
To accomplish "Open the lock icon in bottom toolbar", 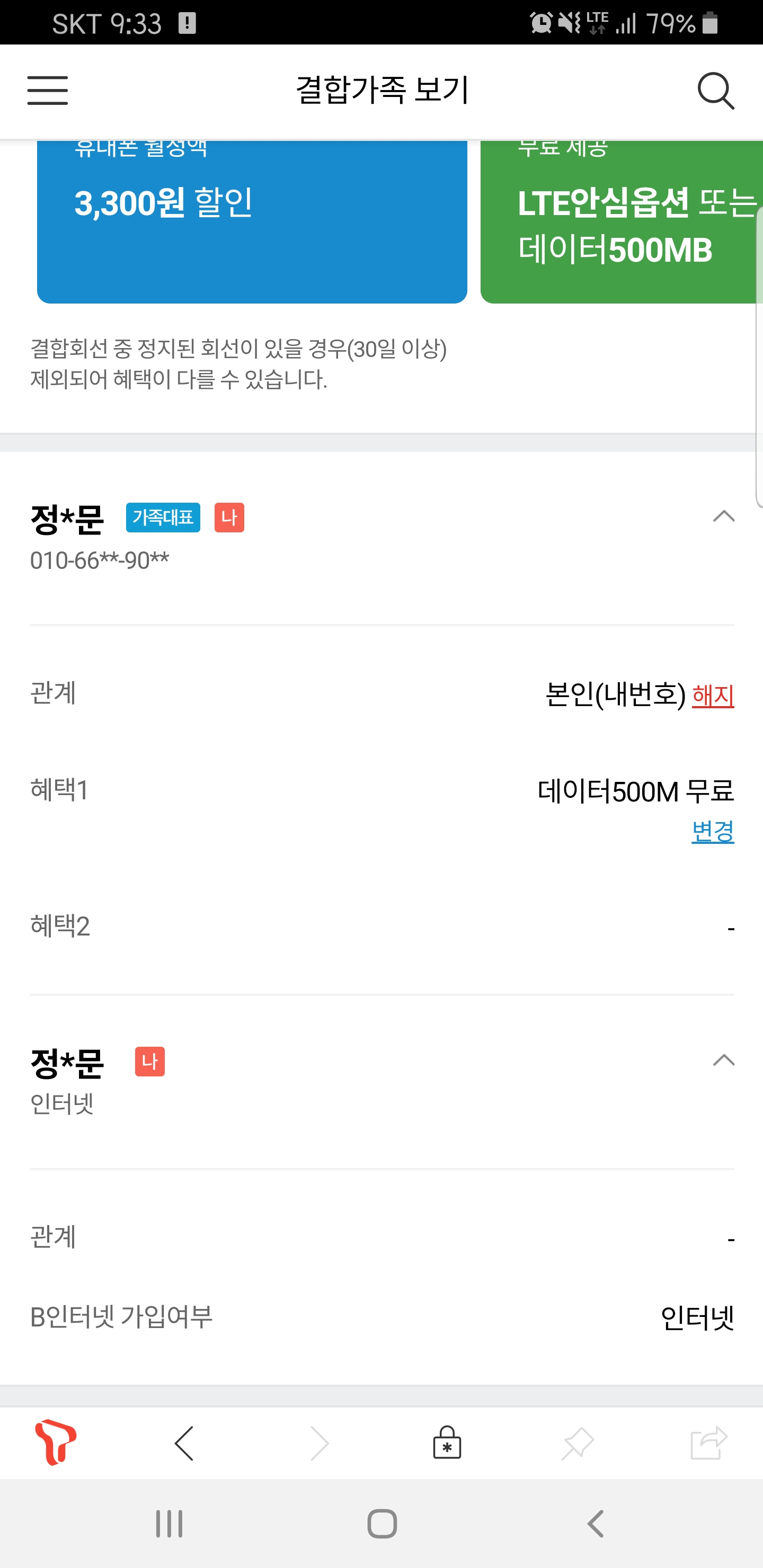I will 447,1442.
